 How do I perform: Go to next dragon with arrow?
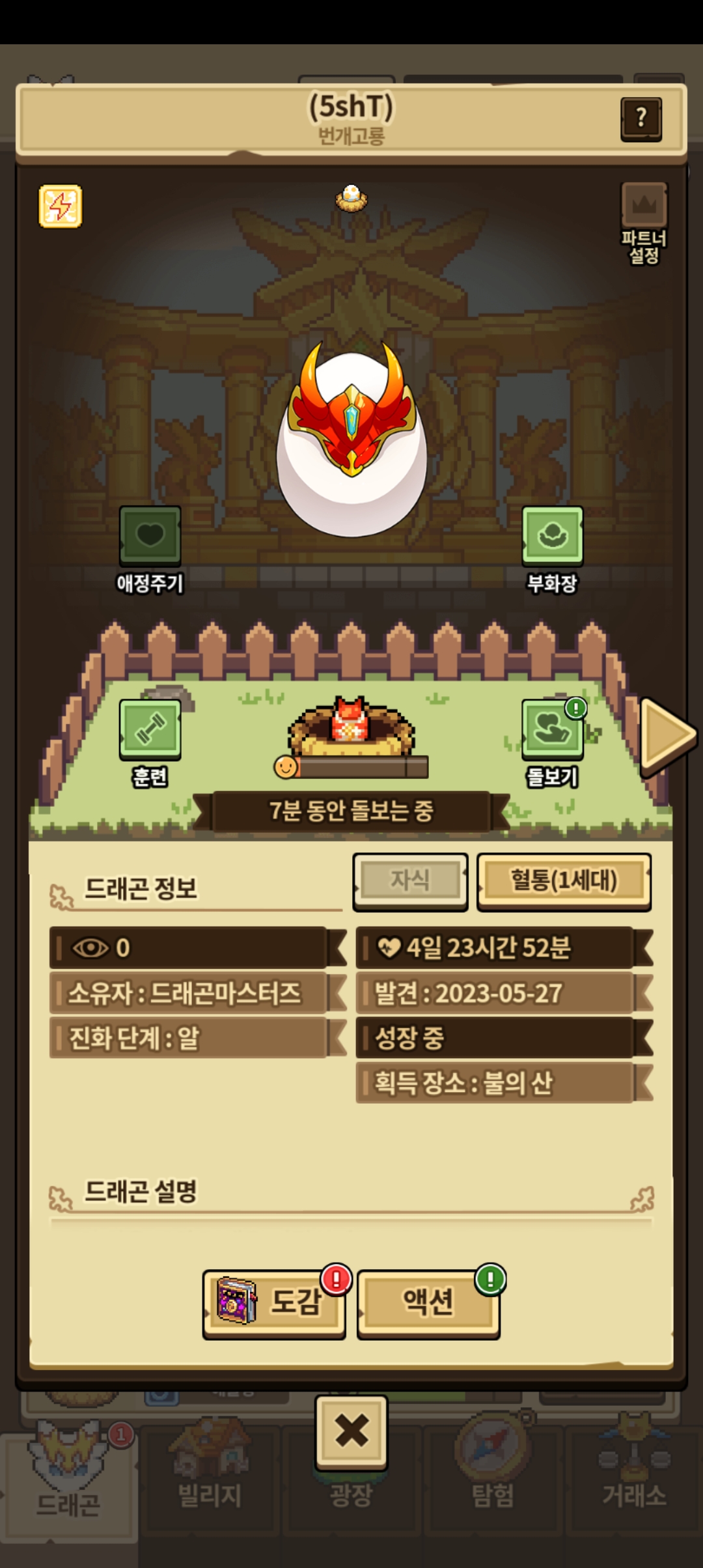click(x=668, y=736)
